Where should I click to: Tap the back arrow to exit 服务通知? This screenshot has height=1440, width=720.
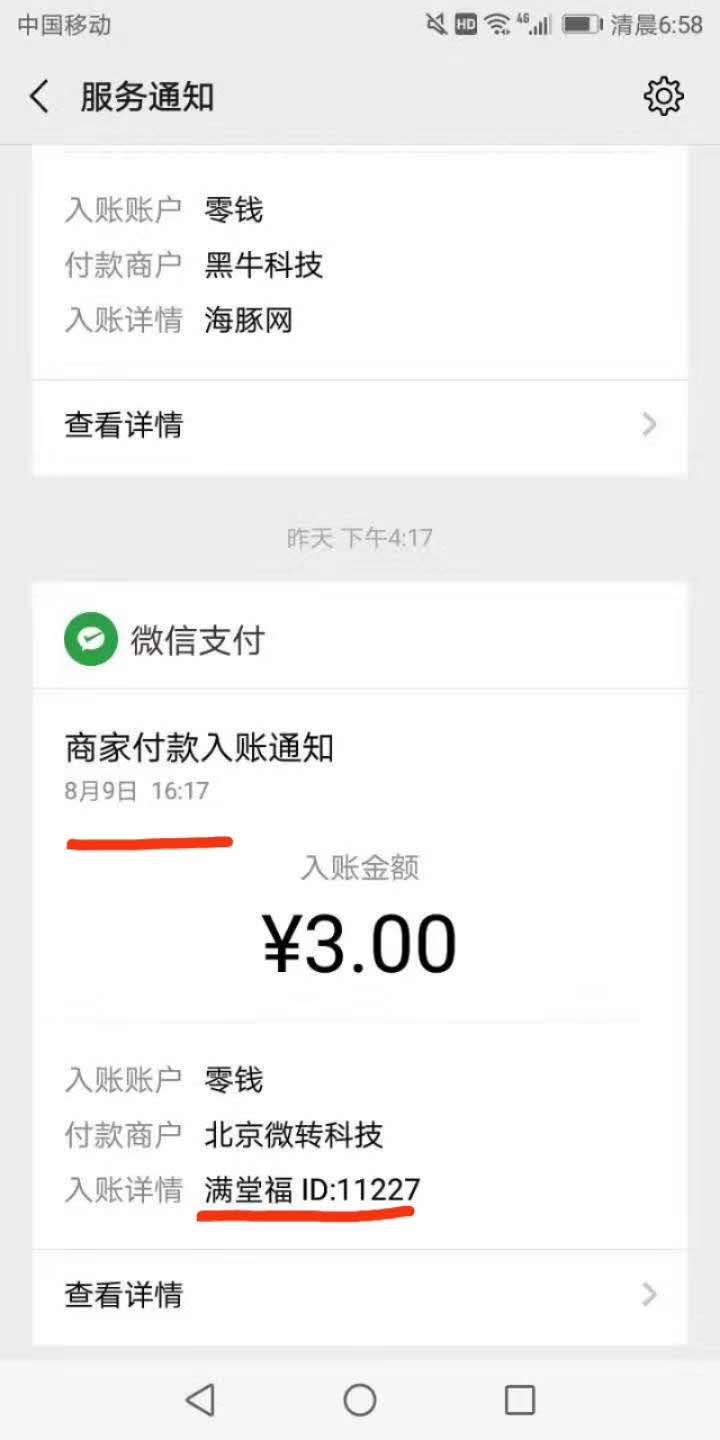pyautogui.click(x=38, y=97)
